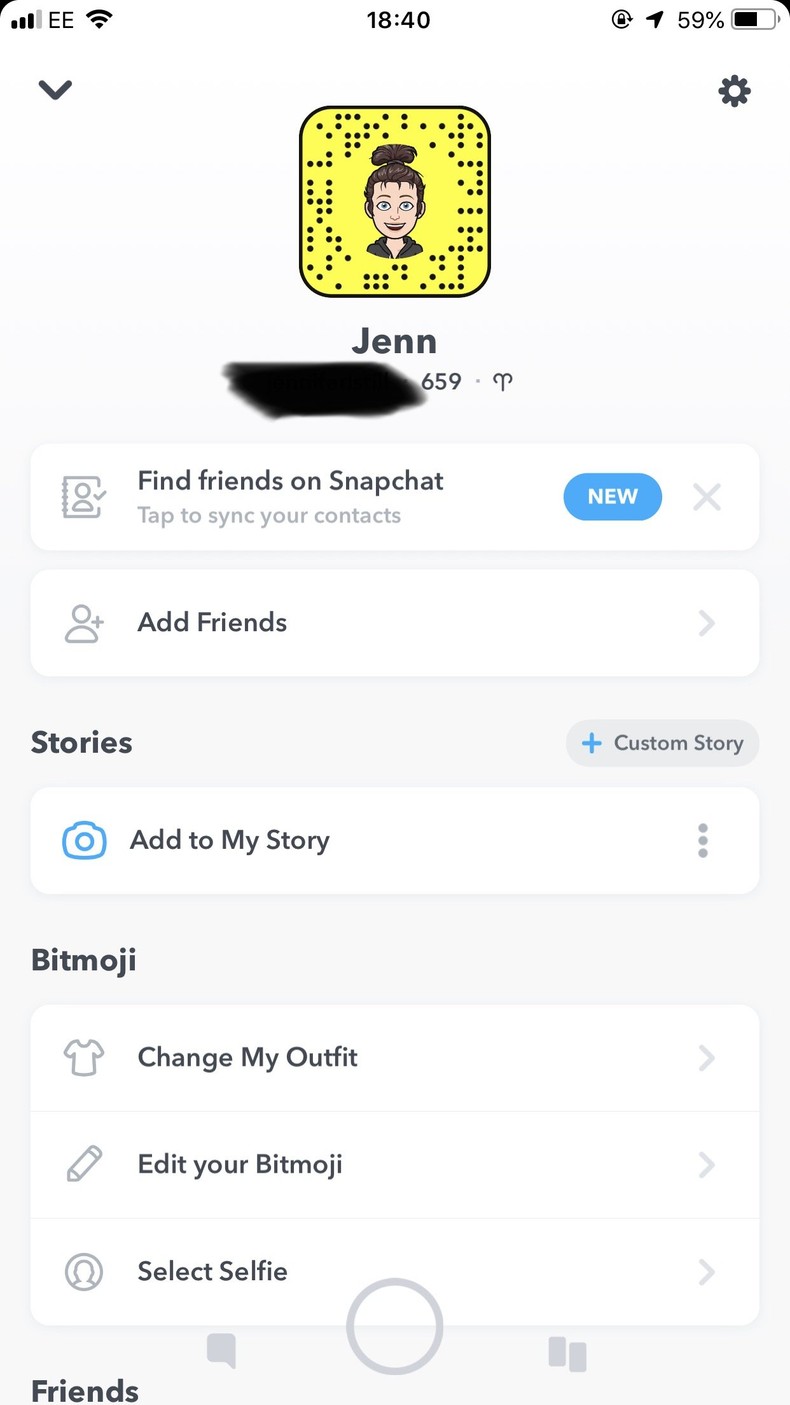The height and width of the screenshot is (1405, 790).
Task: Open Select Selfie
Action: click(x=394, y=1272)
